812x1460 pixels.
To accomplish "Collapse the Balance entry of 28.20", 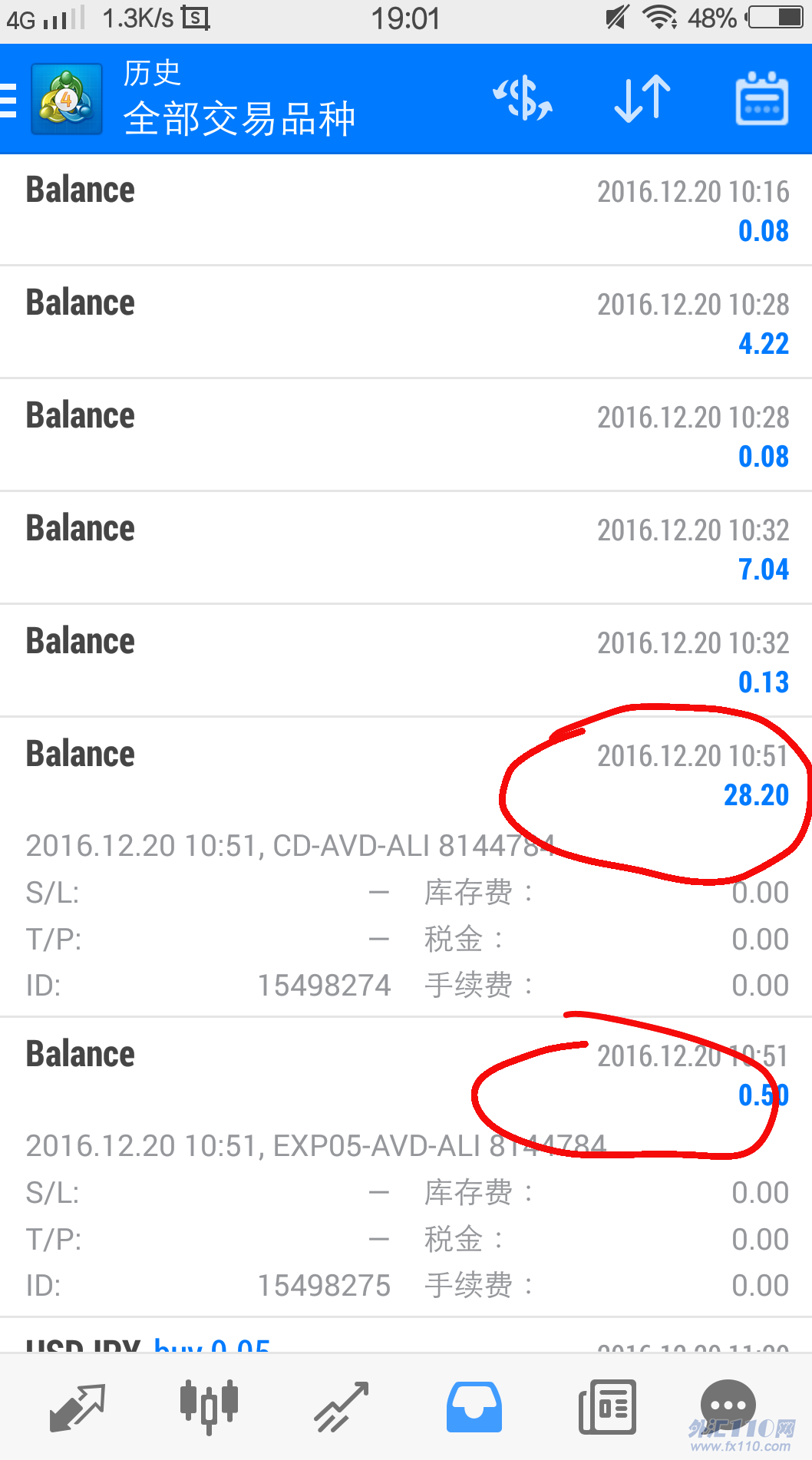I will 406,867.
